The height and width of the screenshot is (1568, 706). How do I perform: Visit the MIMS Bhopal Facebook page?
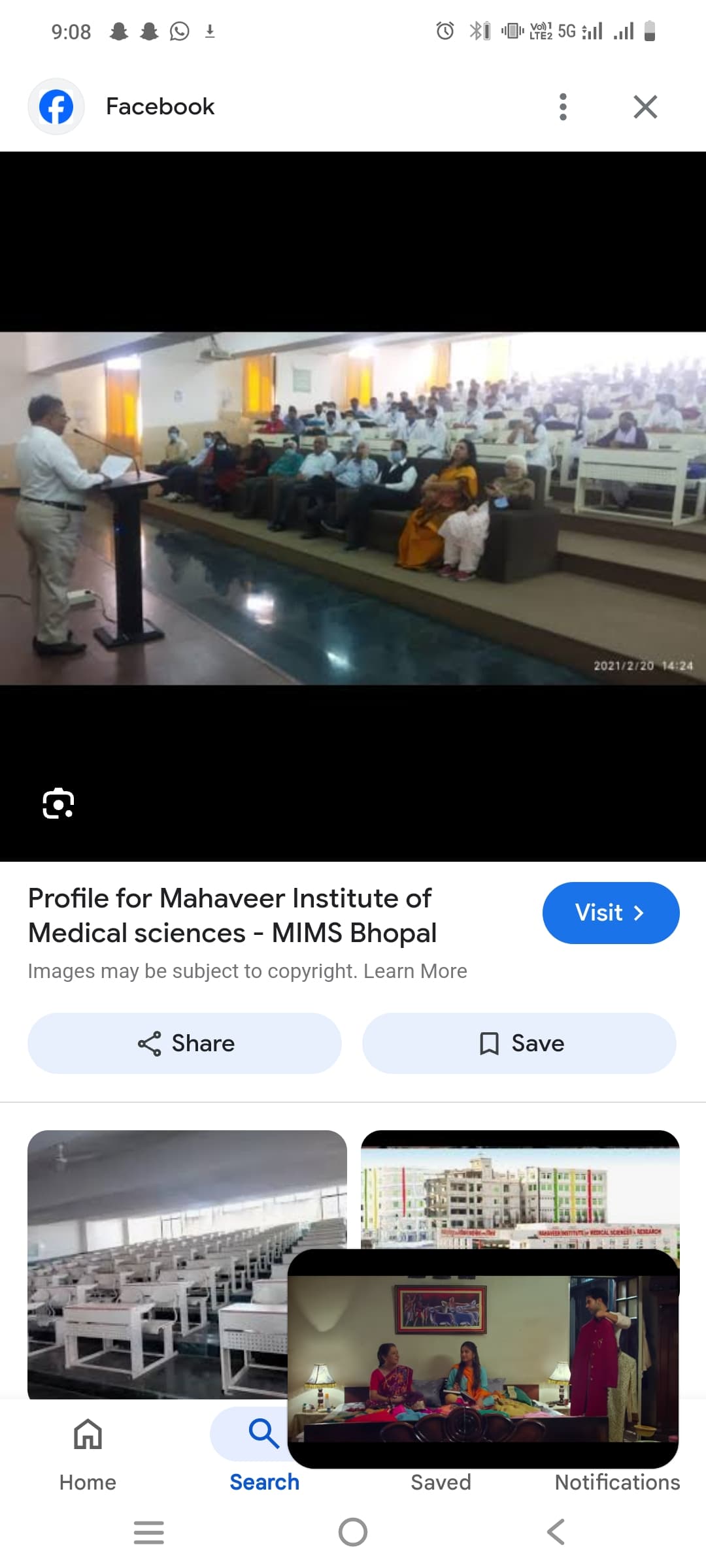611,913
